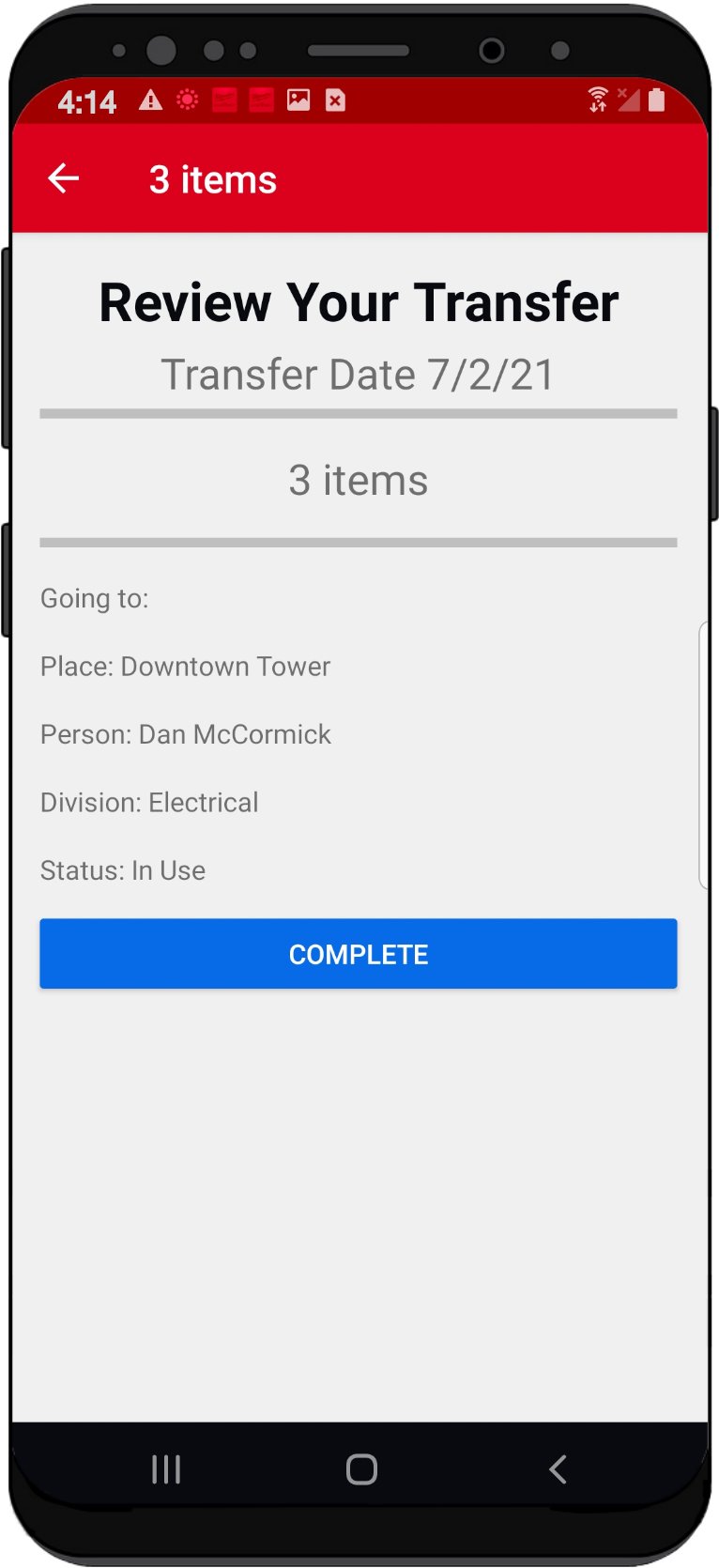Tap the cellular signal icon
This screenshot has width=719, height=1568.
628,102
